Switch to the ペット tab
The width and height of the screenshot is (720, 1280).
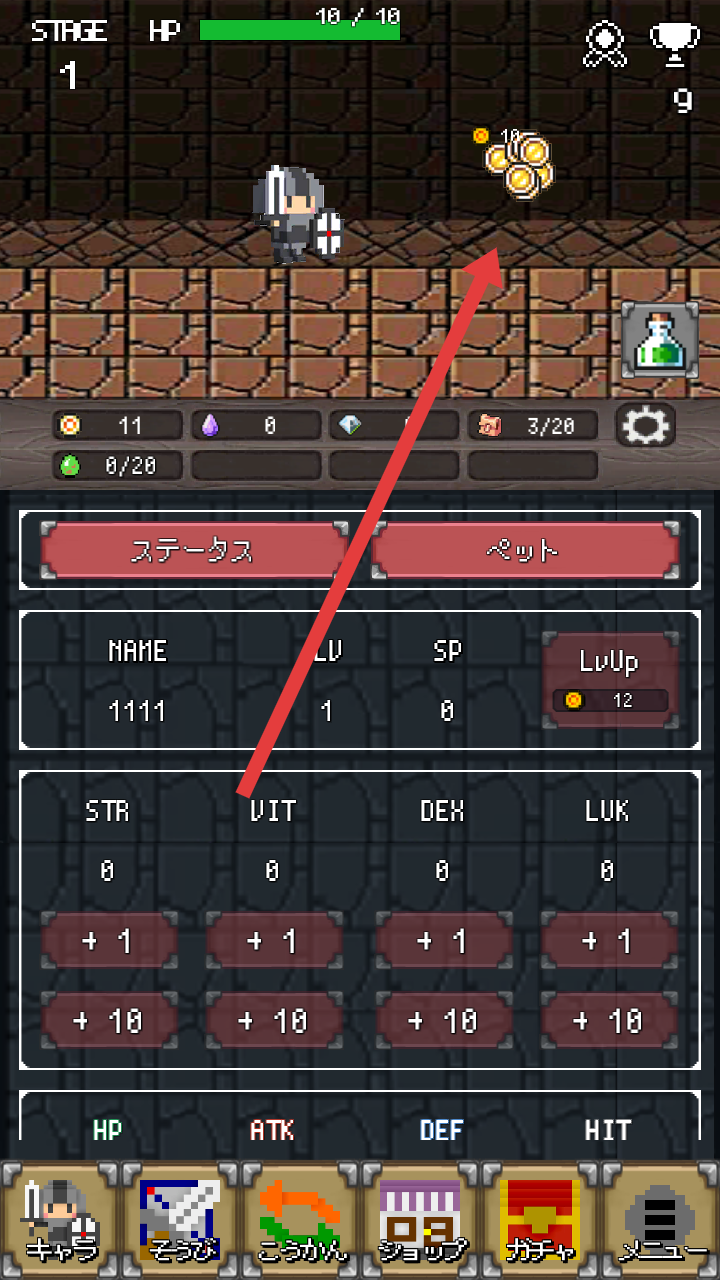[525, 550]
